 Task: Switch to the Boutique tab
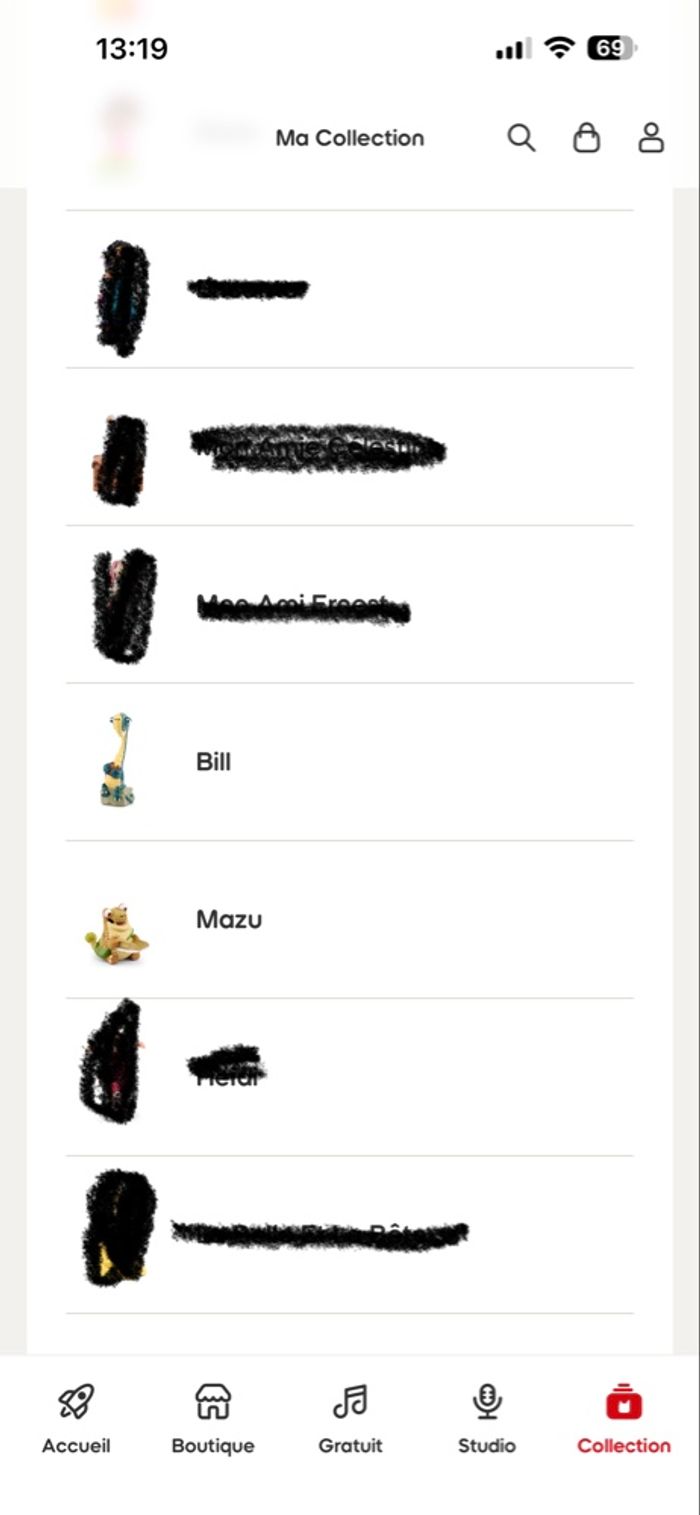213,1419
